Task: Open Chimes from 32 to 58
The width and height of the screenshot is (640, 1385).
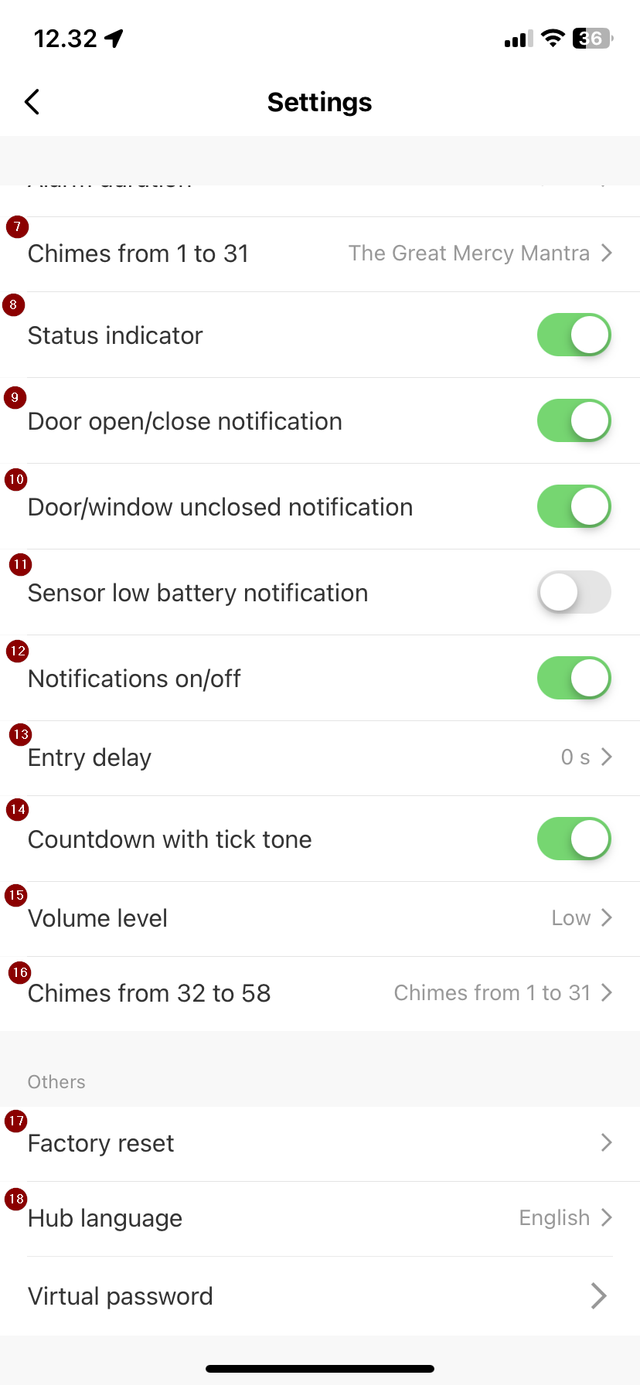Action: (320, 994)
